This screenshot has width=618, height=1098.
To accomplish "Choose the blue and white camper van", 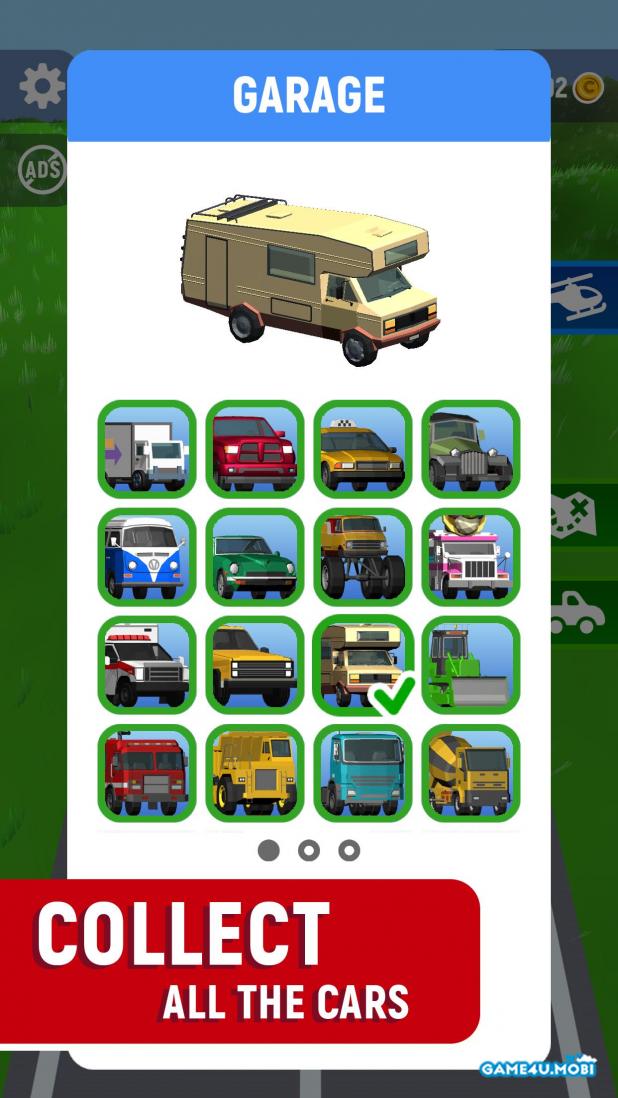I will [147, 557].
